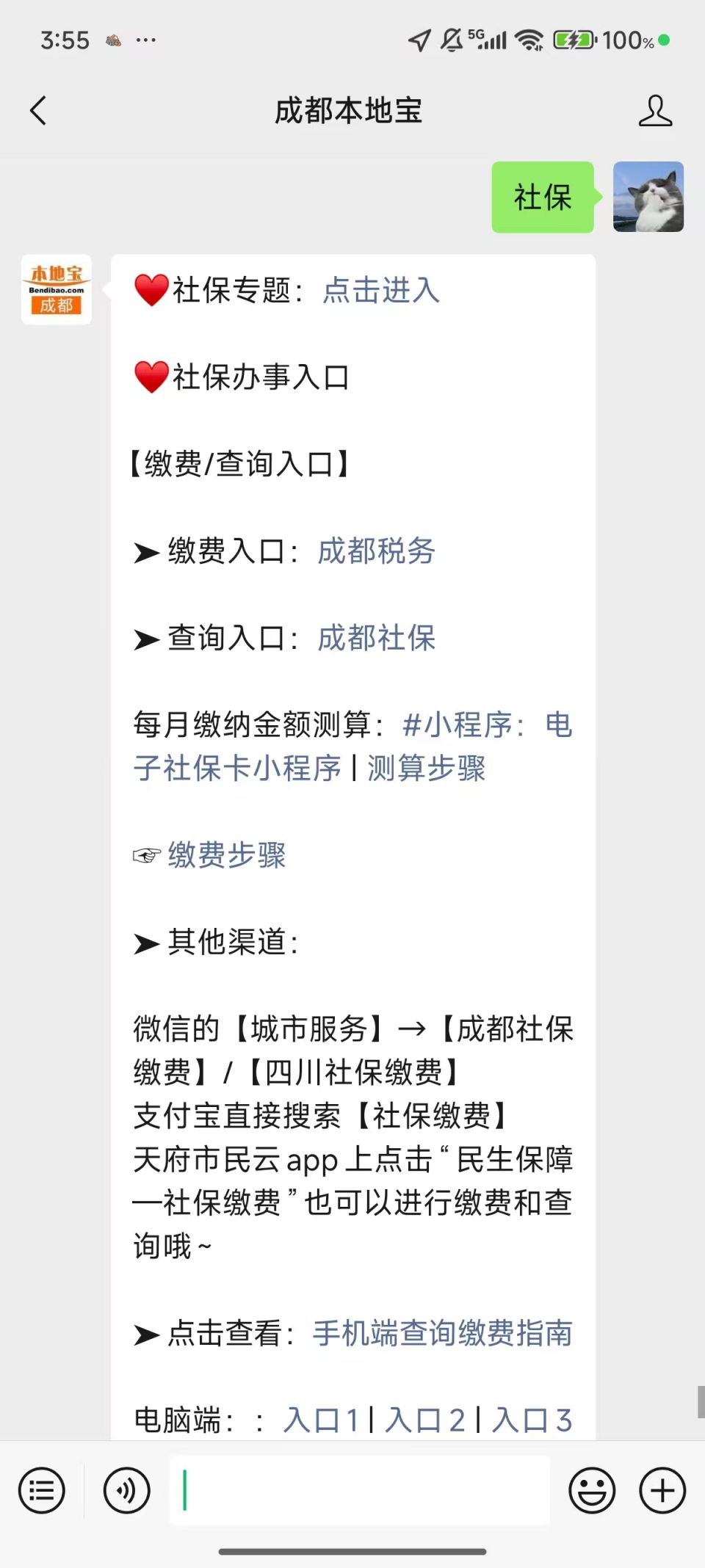The height and width of the screenshot is (1568, 705).
Task: Tap my cat avatar
Action: (648, 197)
